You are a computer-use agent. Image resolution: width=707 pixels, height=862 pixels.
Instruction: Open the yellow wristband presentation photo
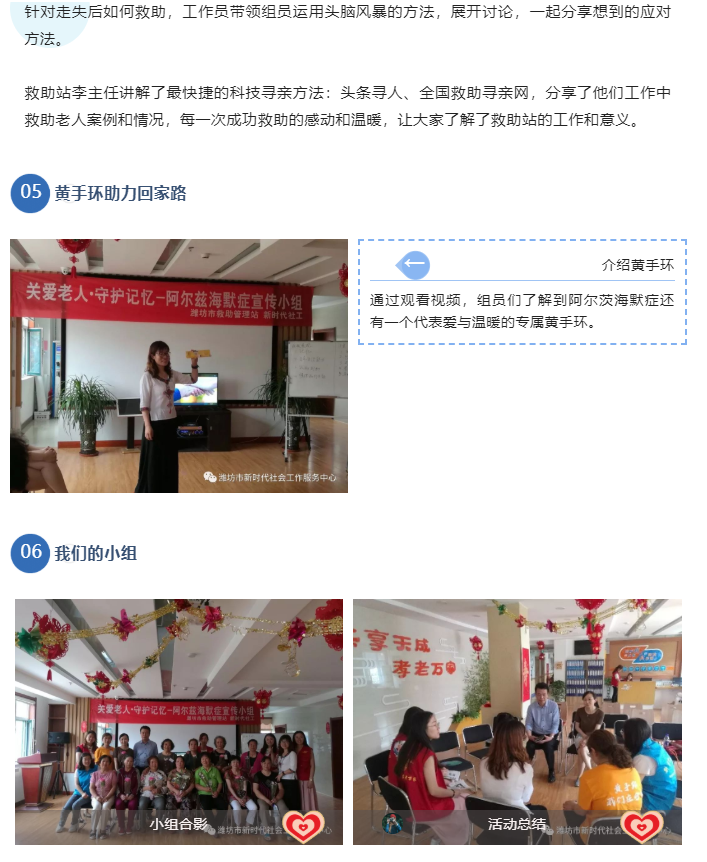[179, 366]
